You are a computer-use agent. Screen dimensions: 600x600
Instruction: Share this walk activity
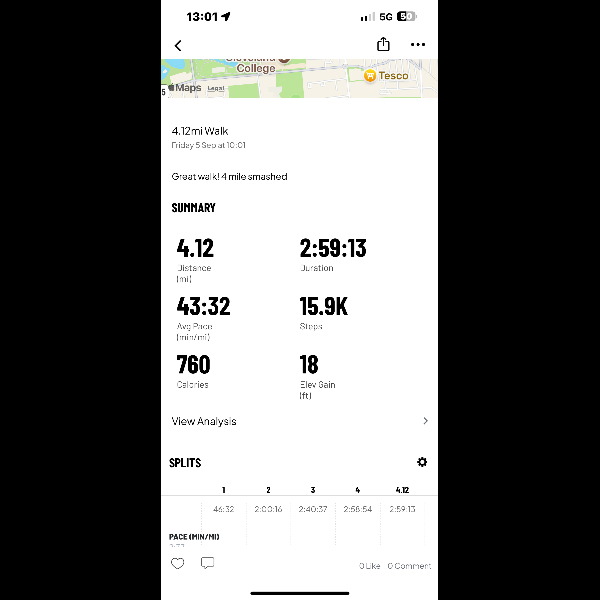[383, 45]
